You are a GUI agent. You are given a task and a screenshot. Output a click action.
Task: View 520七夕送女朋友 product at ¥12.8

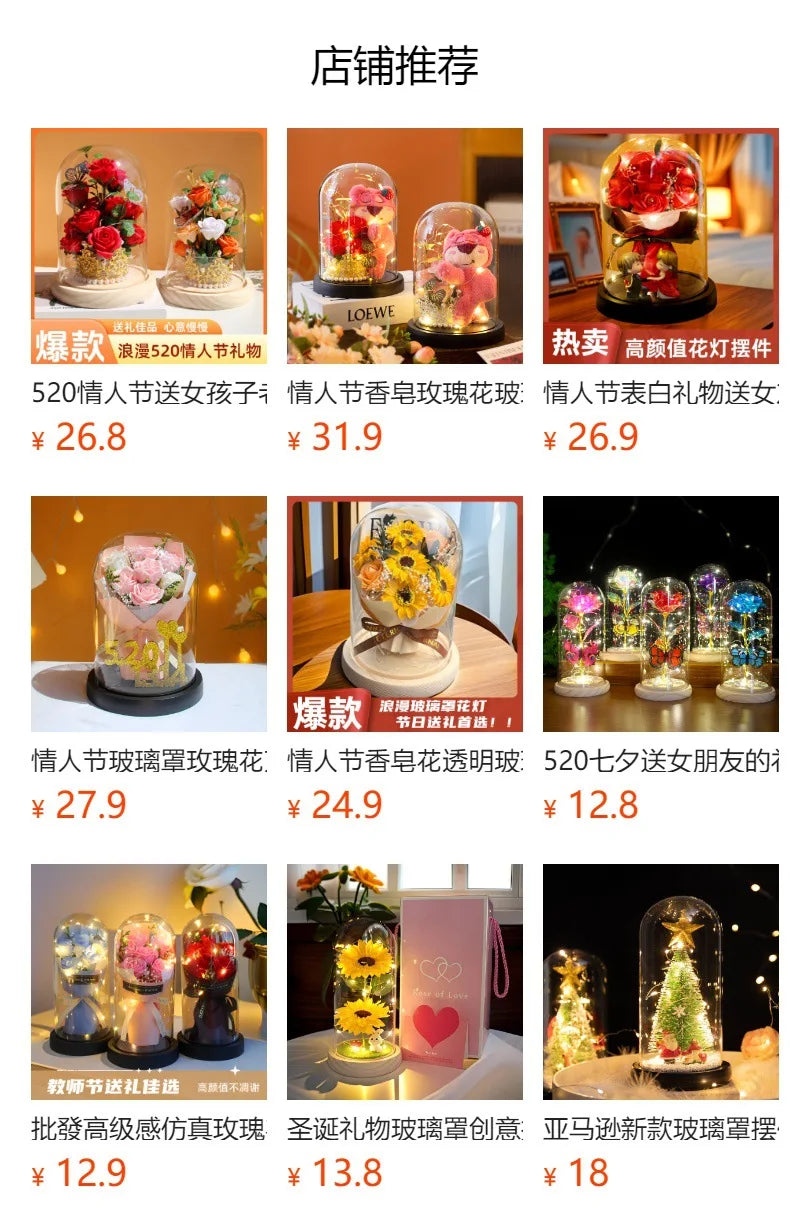661,614
